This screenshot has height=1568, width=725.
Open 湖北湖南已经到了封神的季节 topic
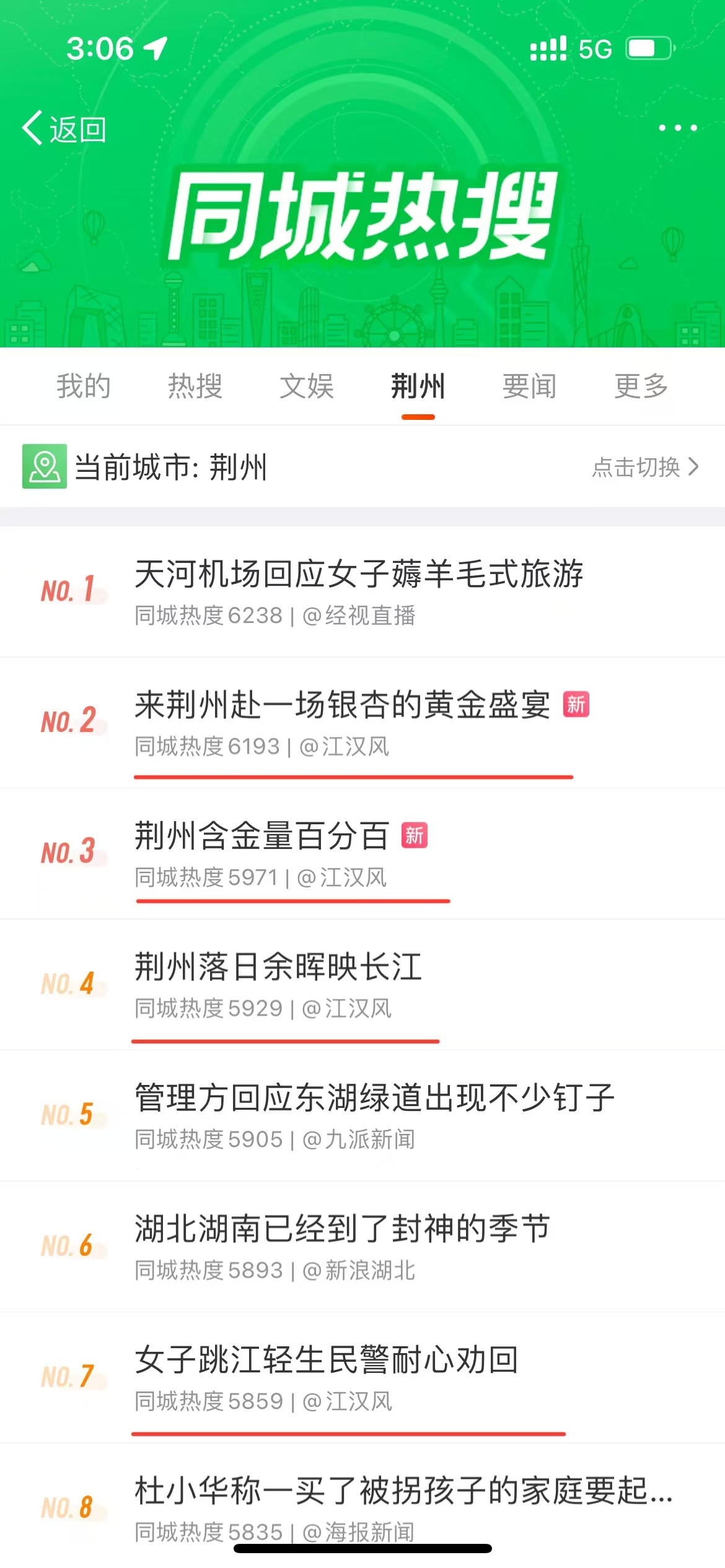(343, 1229)
